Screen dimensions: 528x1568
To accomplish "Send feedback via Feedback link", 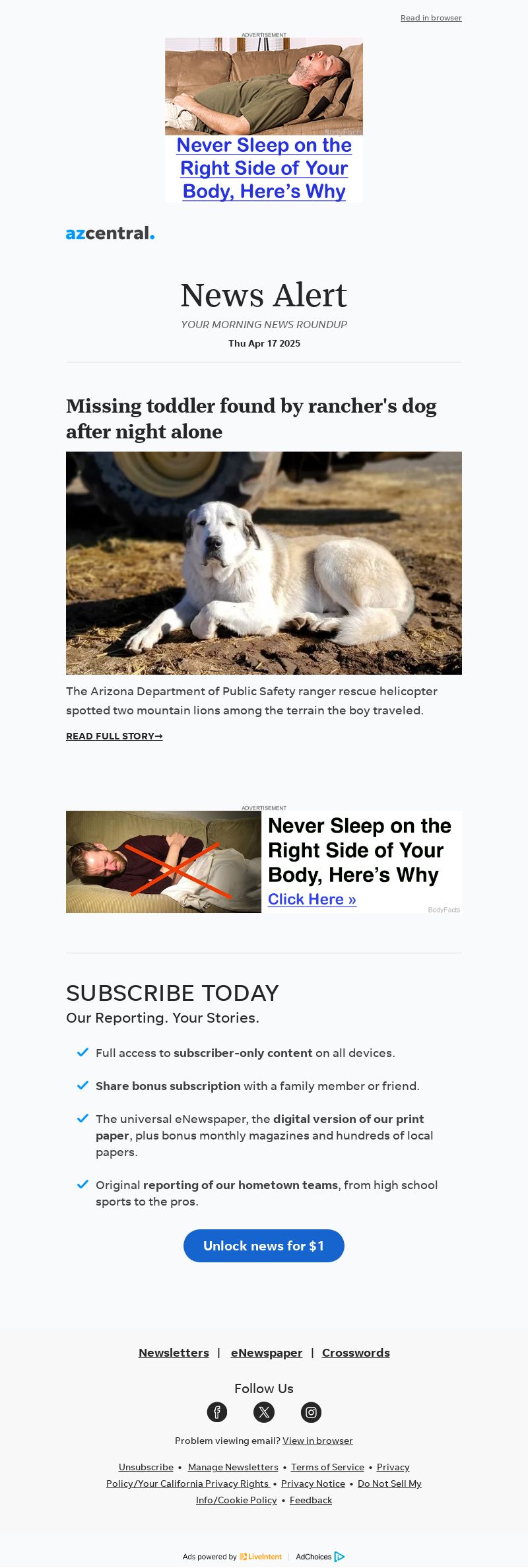I will pyautogui.click(x=311, y=1500).
